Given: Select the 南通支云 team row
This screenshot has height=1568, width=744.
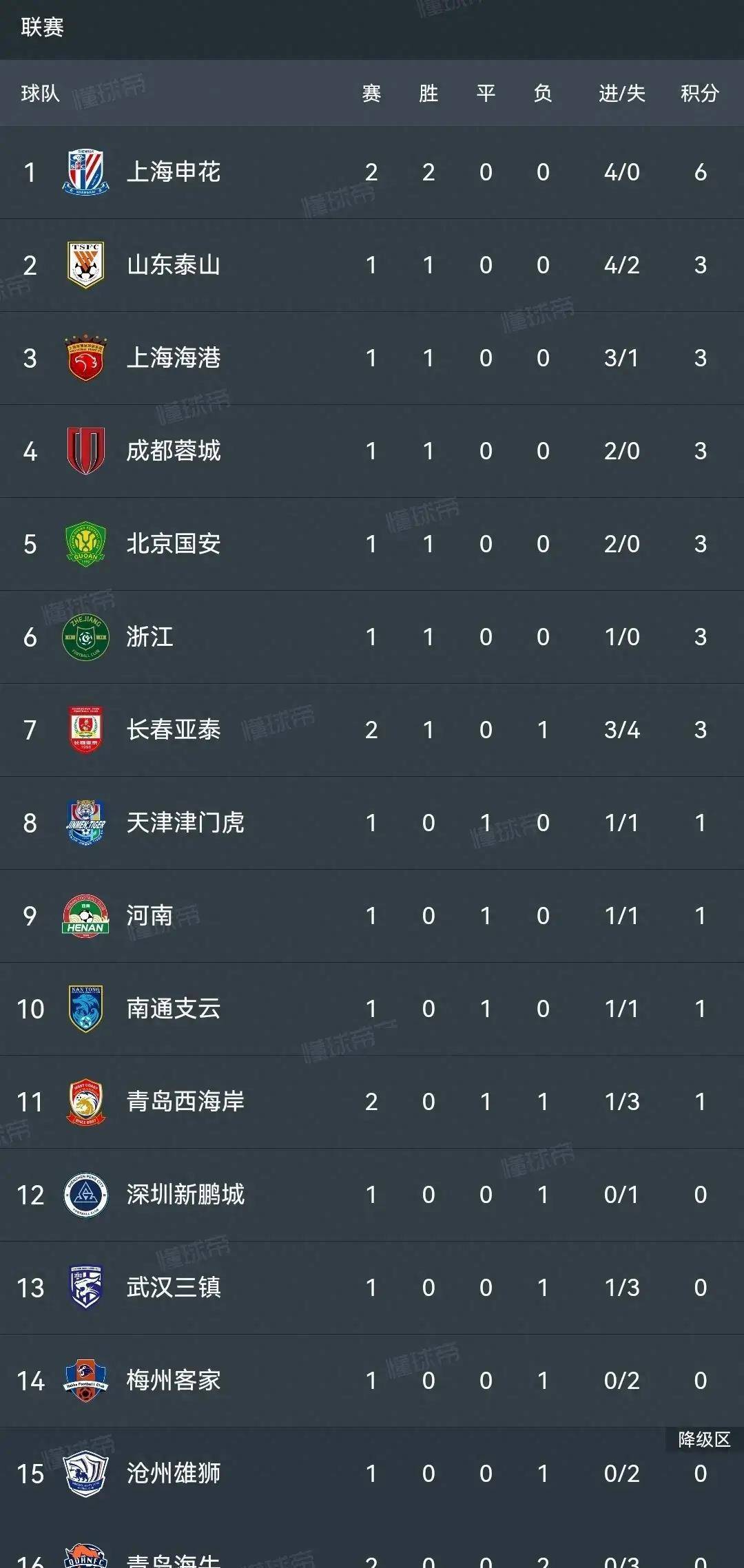Looking at the screenshot, I should tap(372, 1009).
